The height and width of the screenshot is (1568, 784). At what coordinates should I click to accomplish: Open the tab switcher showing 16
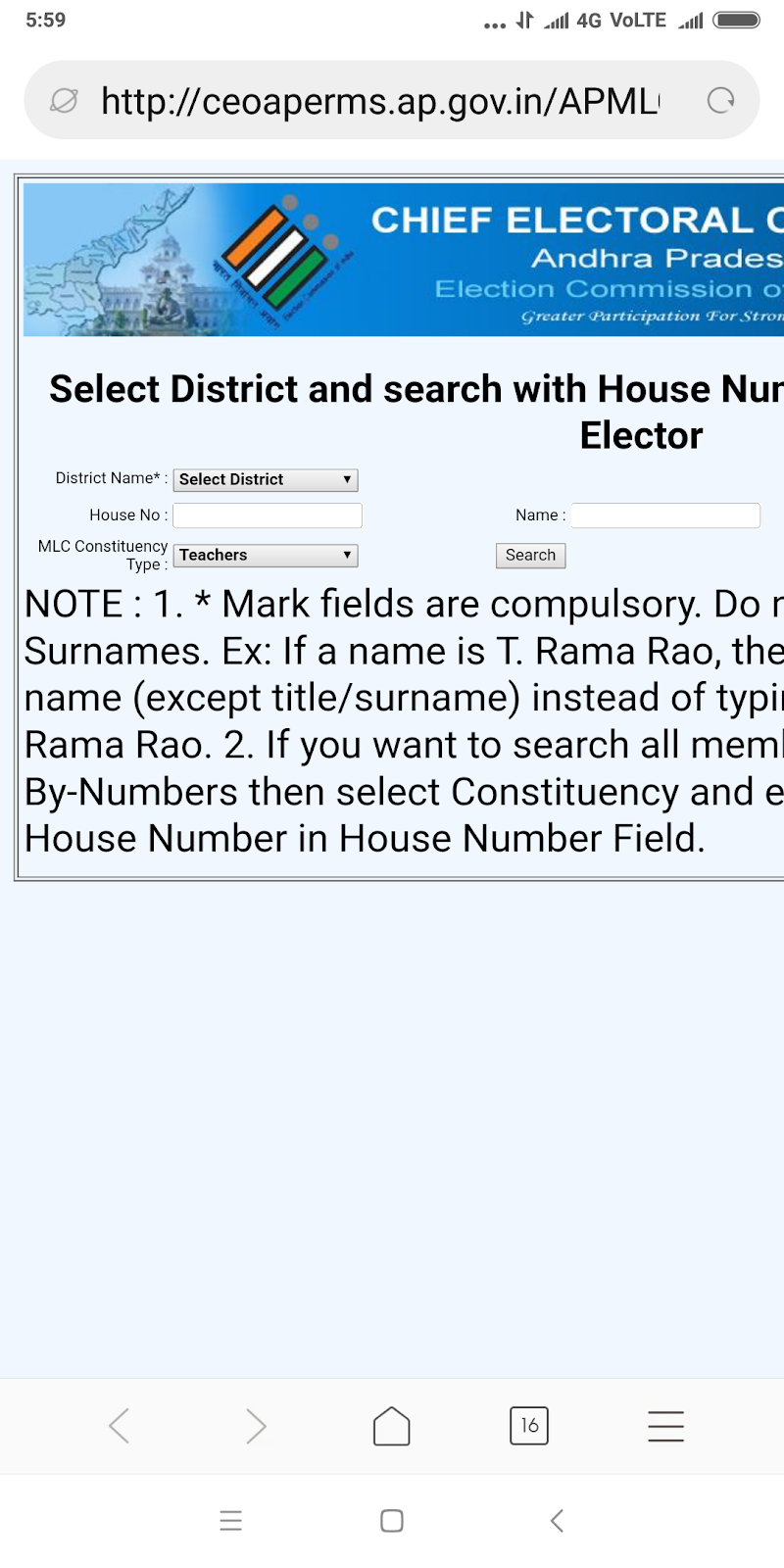(x=529, y=1425)
